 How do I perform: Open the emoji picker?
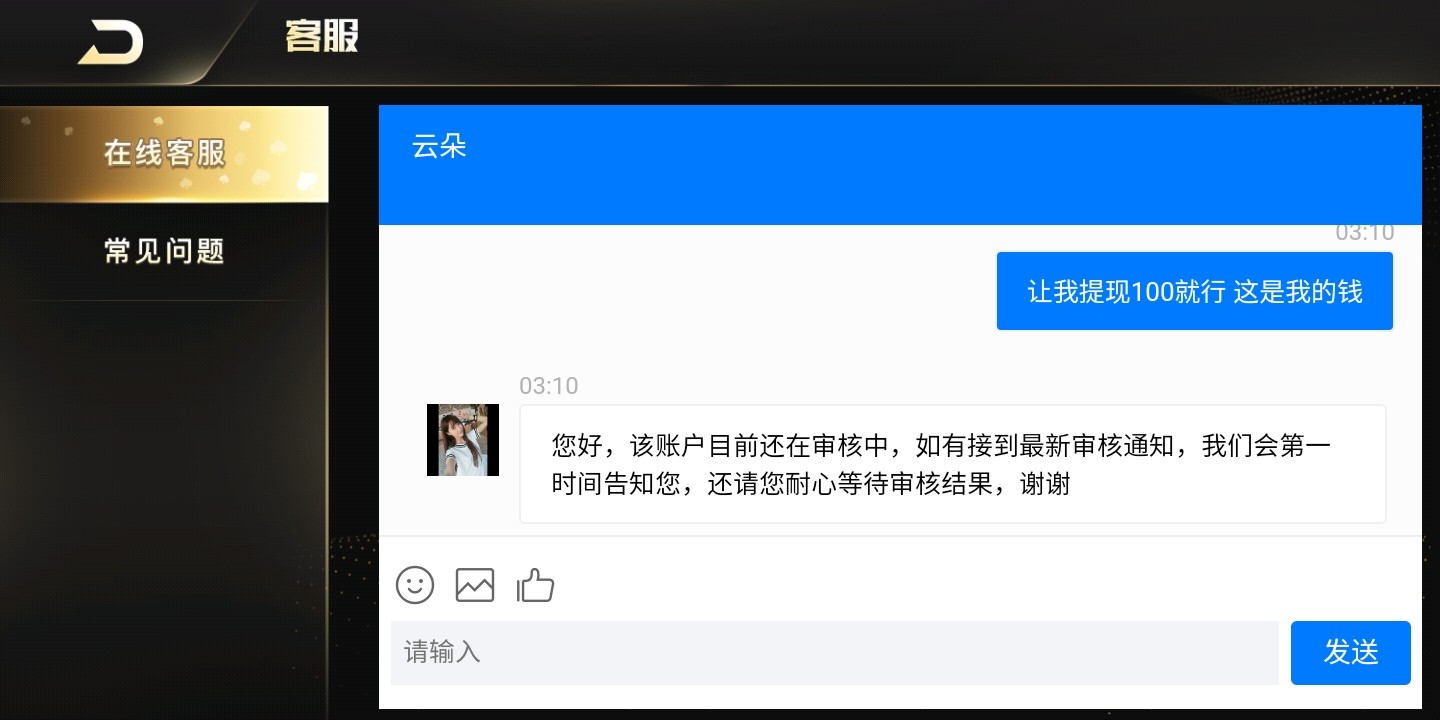(x=415, y=585)
